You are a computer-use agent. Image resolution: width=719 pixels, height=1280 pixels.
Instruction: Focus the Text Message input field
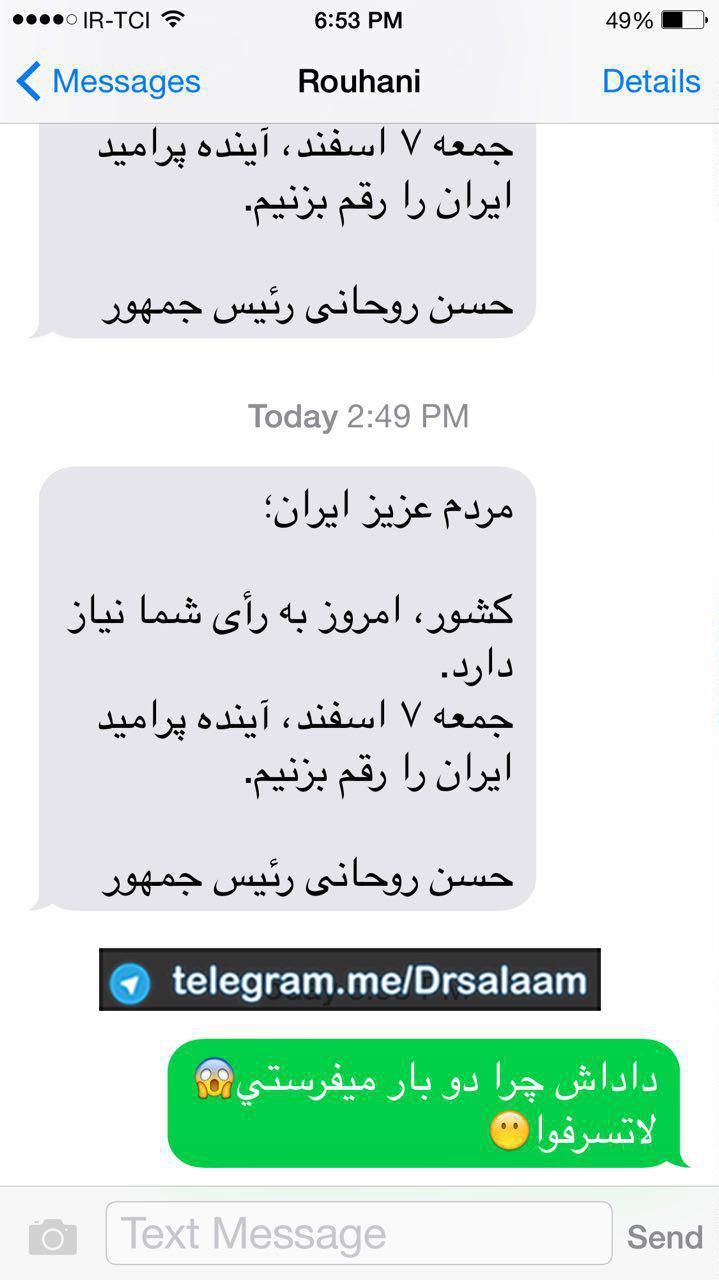pyautogui.click(x=358, y=1234)
